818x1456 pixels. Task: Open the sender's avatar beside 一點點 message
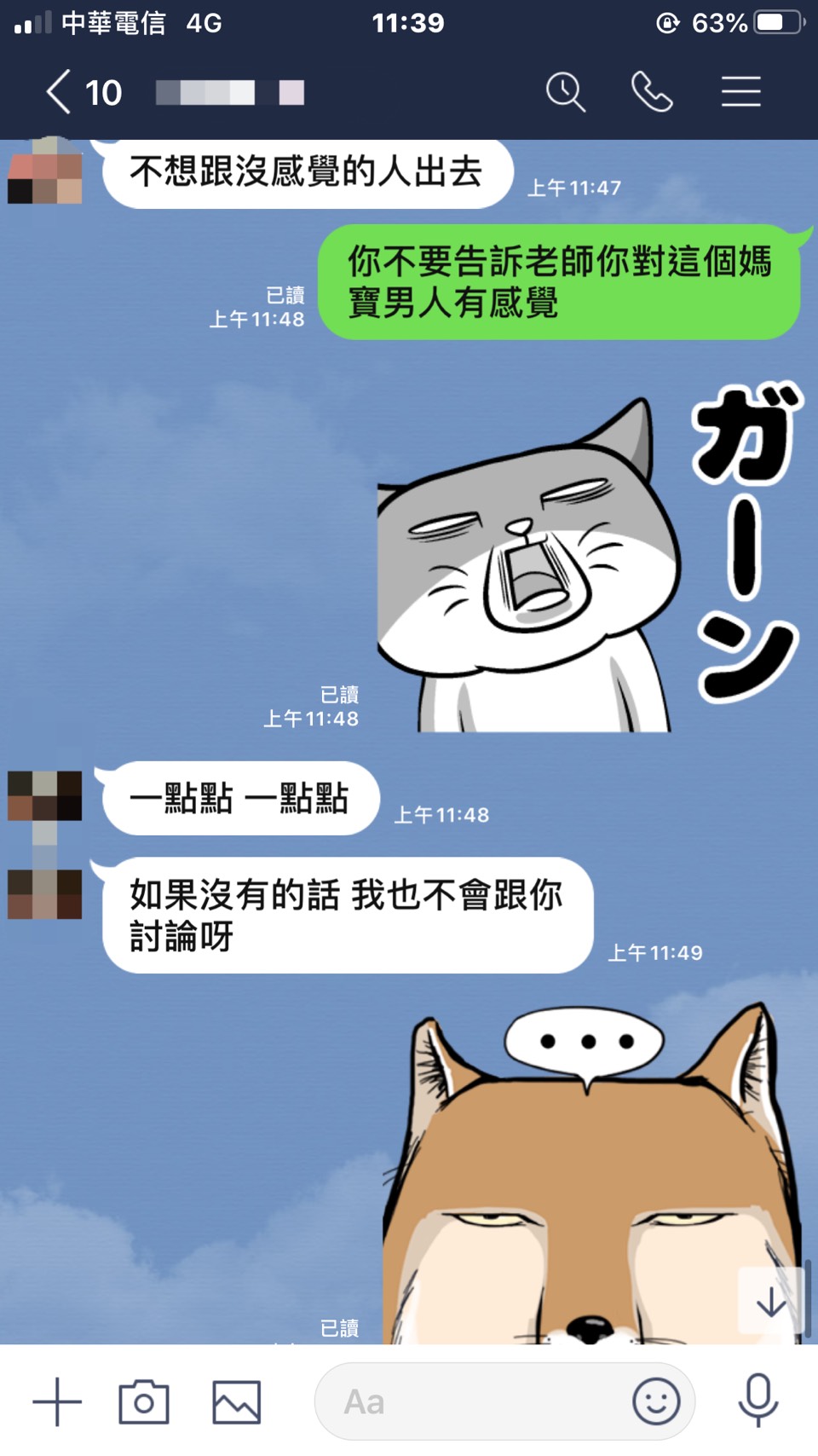45,796
